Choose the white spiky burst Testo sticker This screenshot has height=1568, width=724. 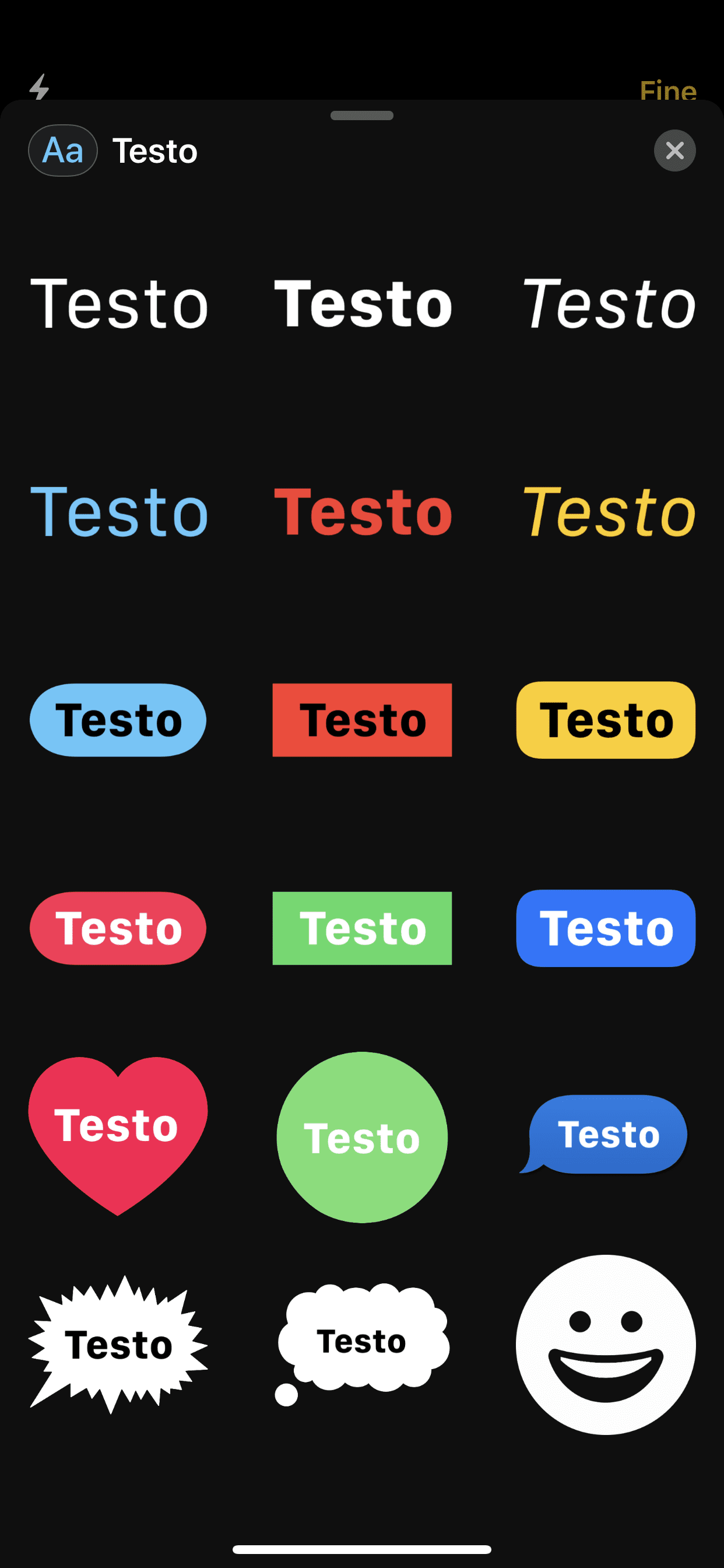click(x=118, y=1344)
